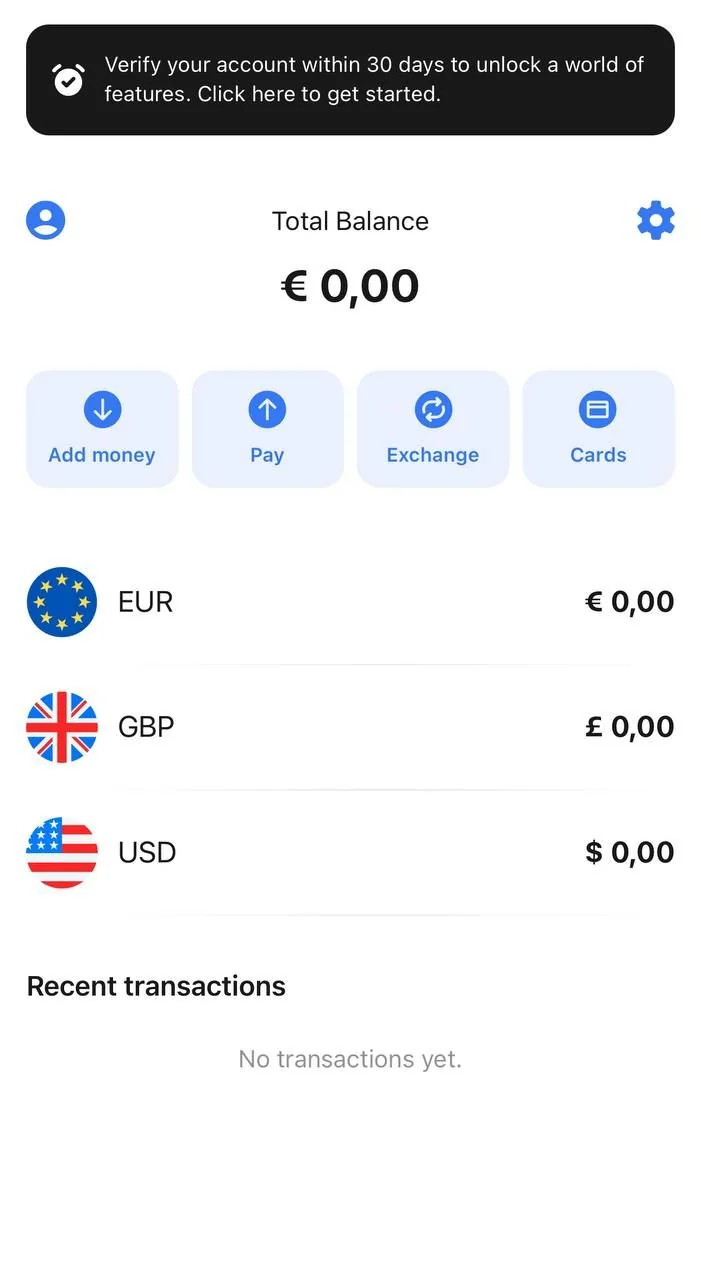Open settings via the gear icon

(656, 220)
